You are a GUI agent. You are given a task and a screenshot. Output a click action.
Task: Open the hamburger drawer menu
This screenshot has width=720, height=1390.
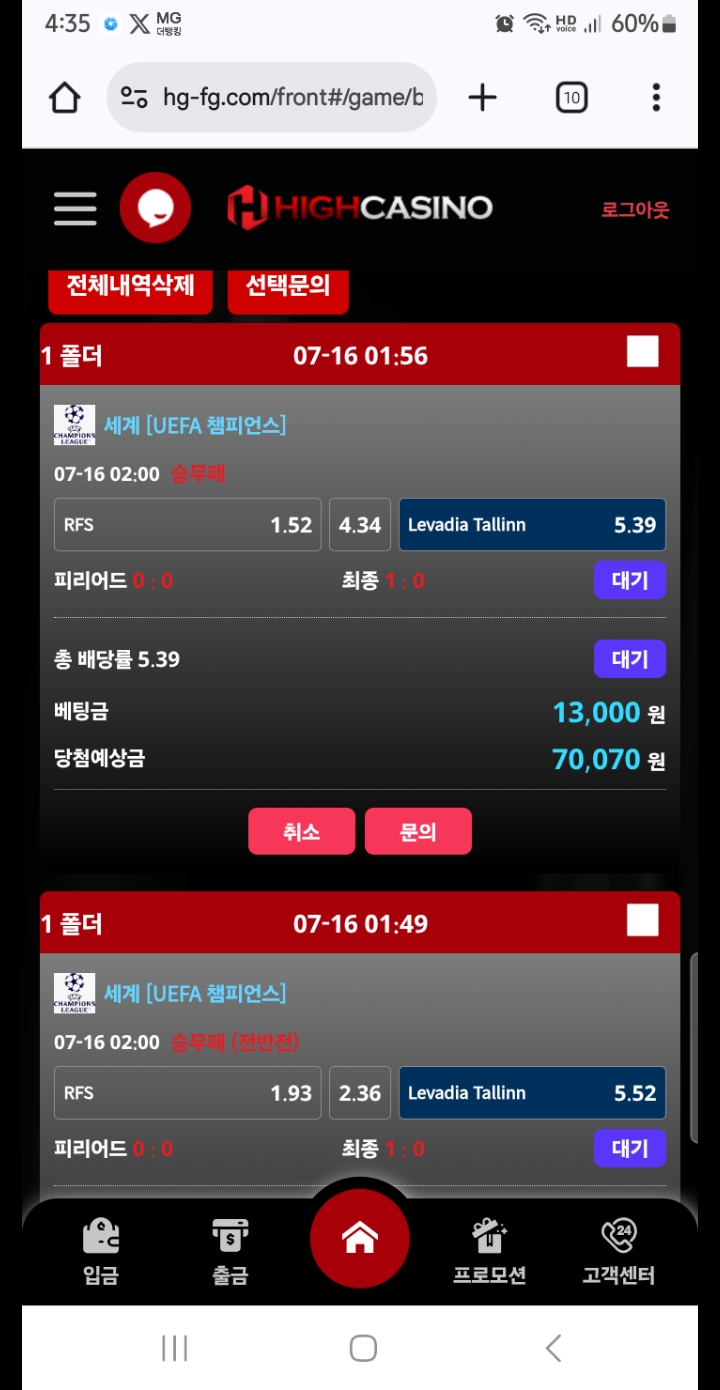pos(75,209)
